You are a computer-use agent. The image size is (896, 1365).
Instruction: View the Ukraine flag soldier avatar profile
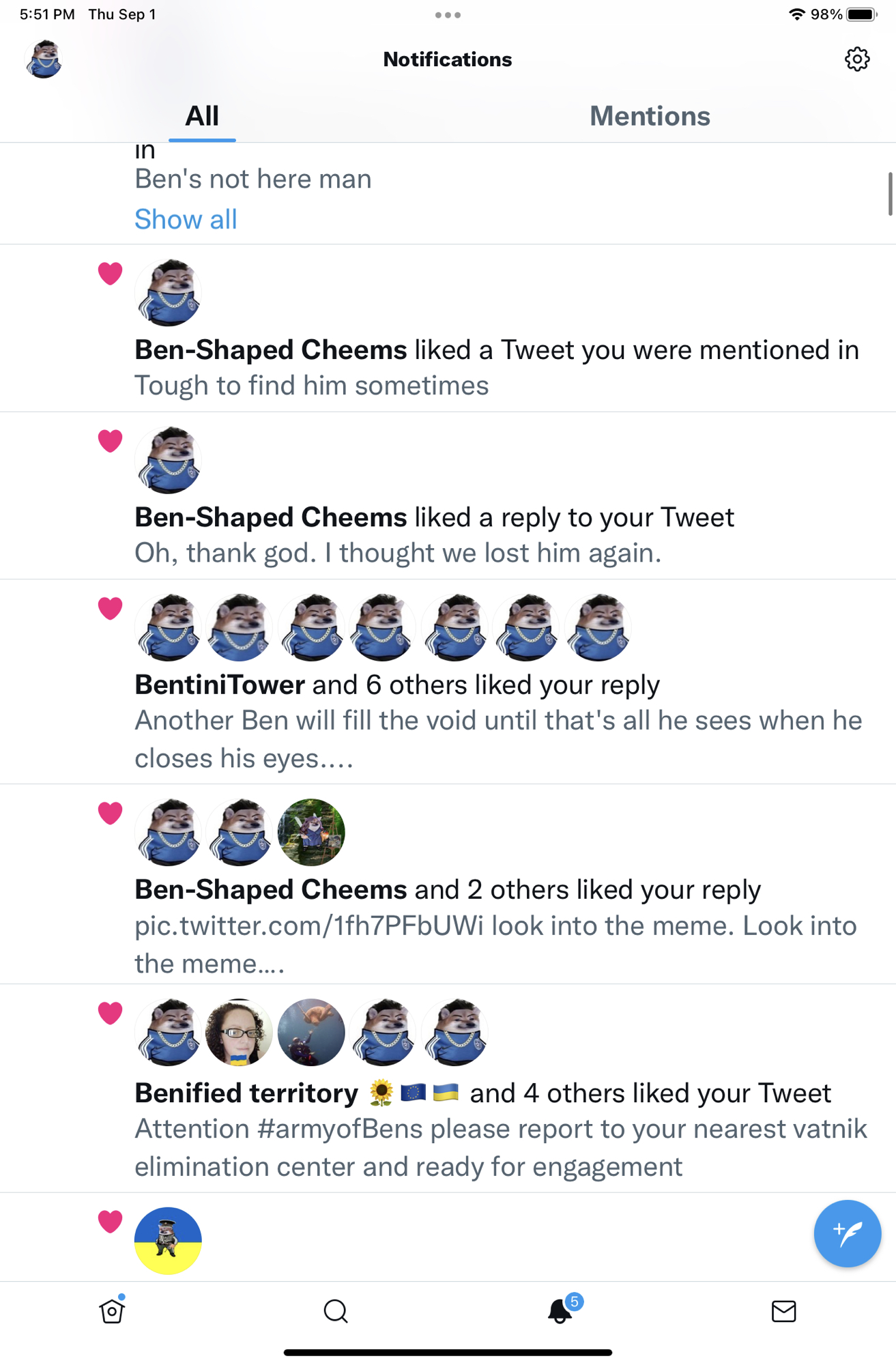(x=168, y=1240)
